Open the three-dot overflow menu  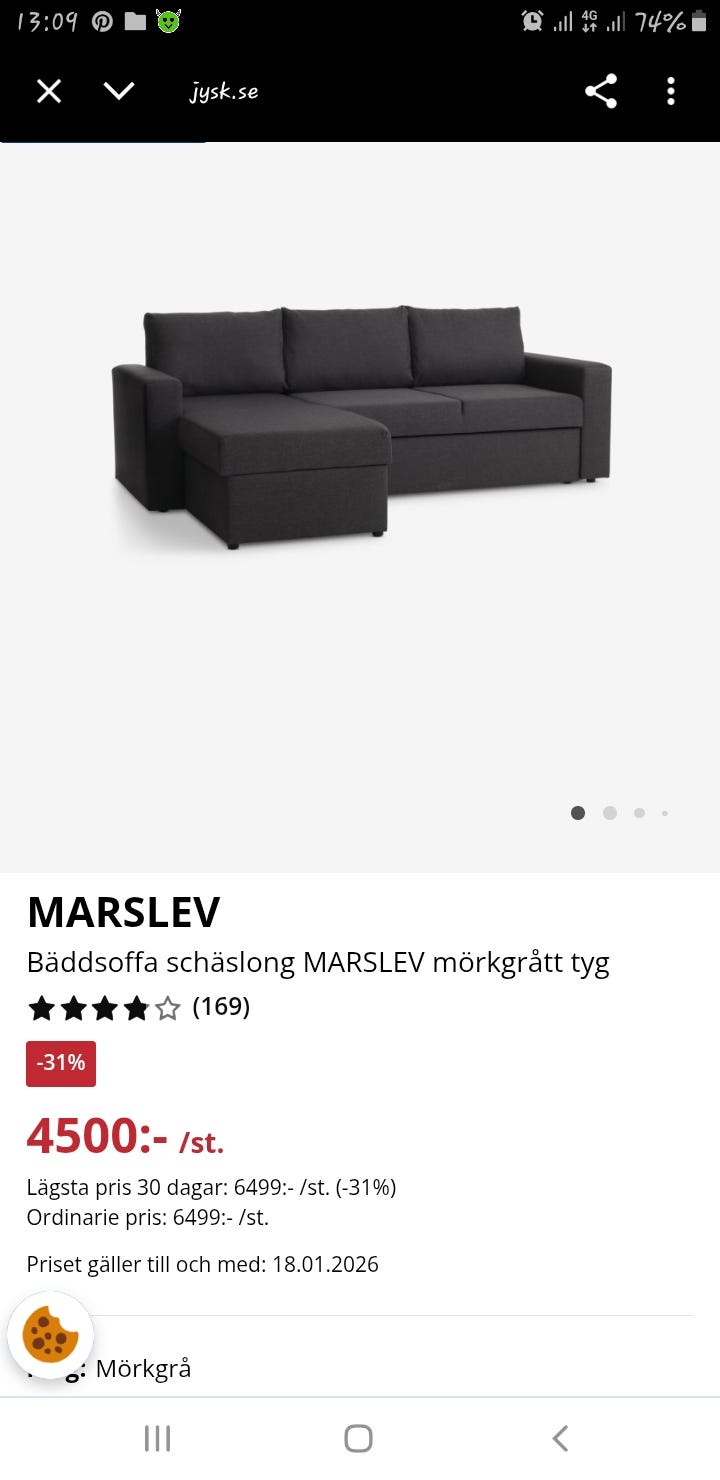click(671, 92)
